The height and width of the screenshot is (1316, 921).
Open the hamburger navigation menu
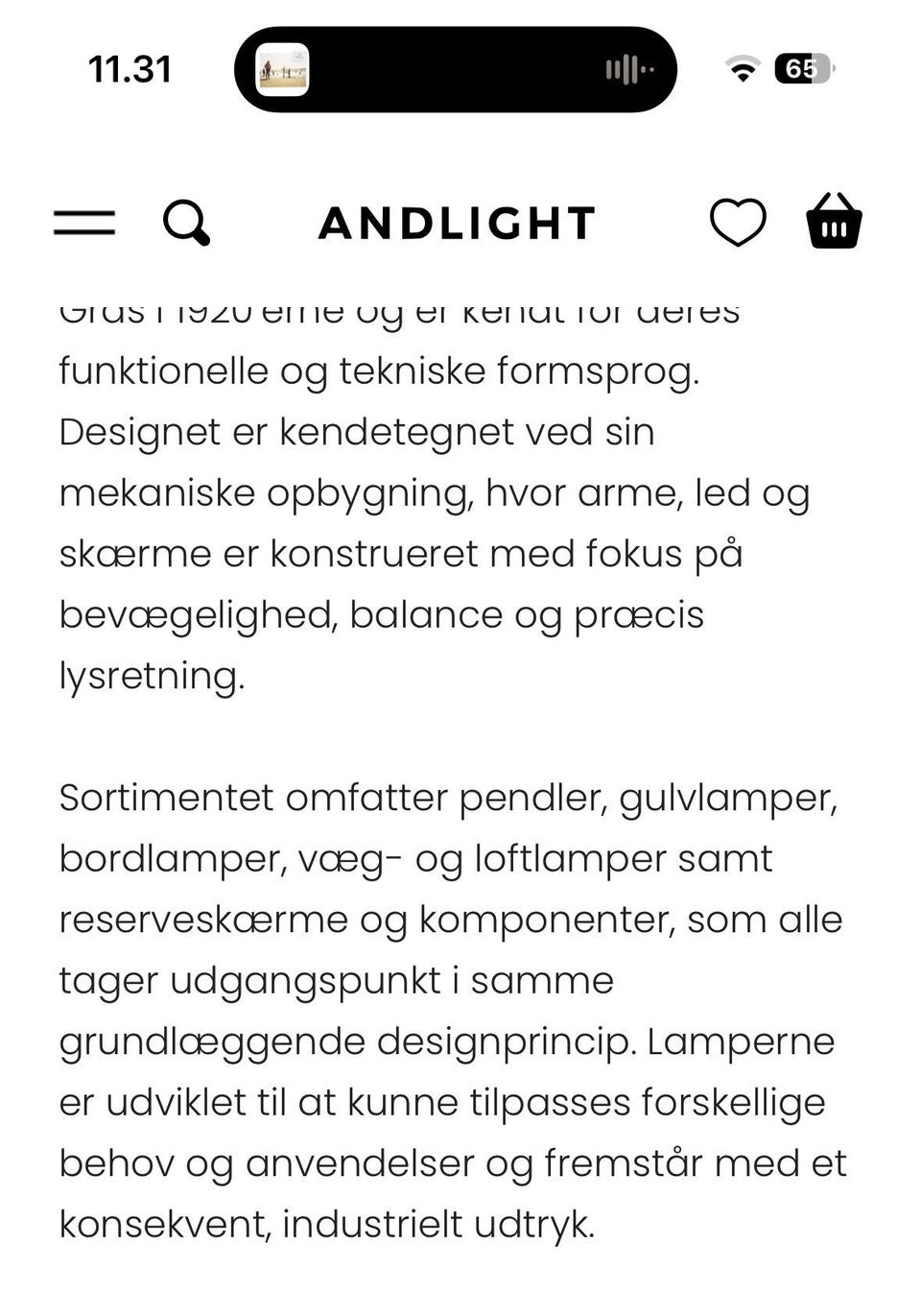[x=84, y=224]
